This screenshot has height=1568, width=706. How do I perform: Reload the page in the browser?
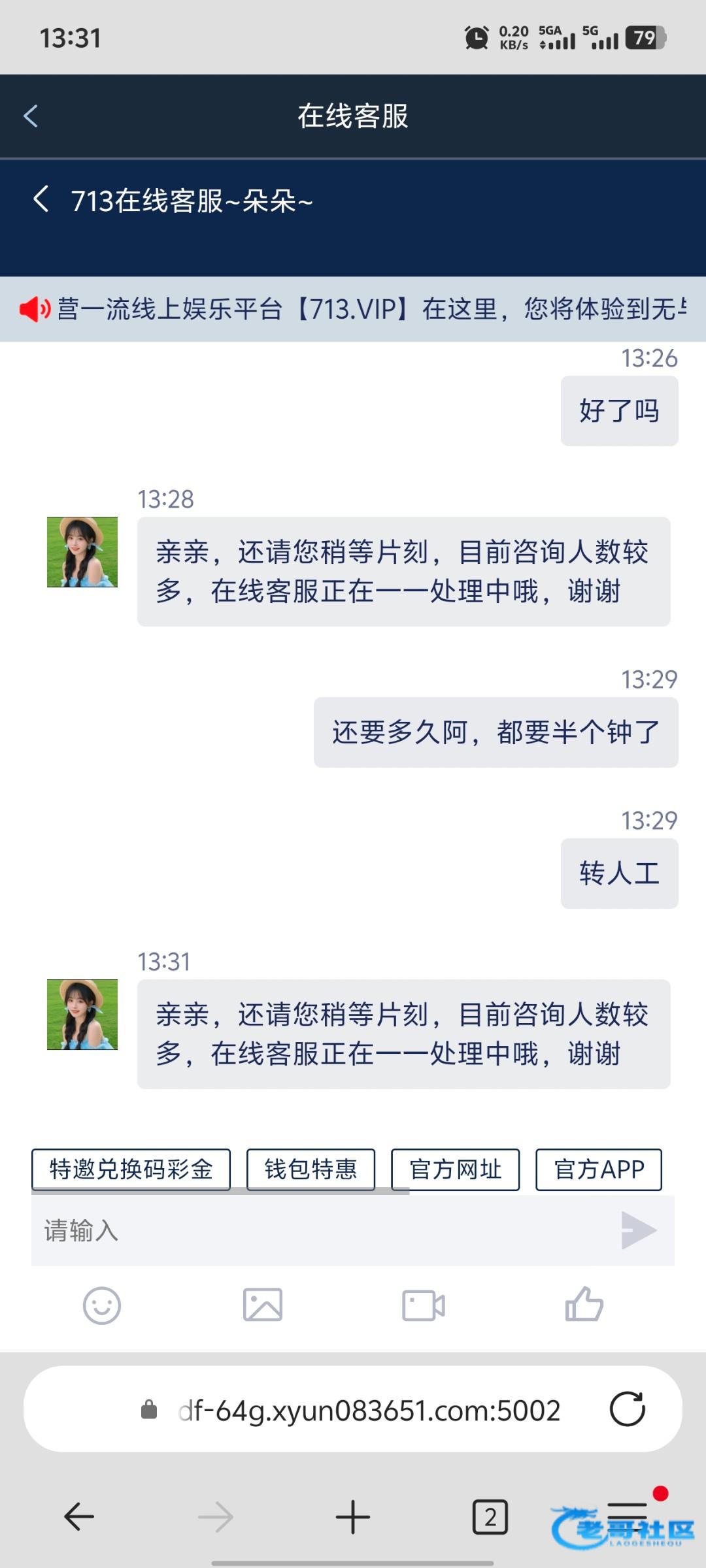tap(628, 1409)
